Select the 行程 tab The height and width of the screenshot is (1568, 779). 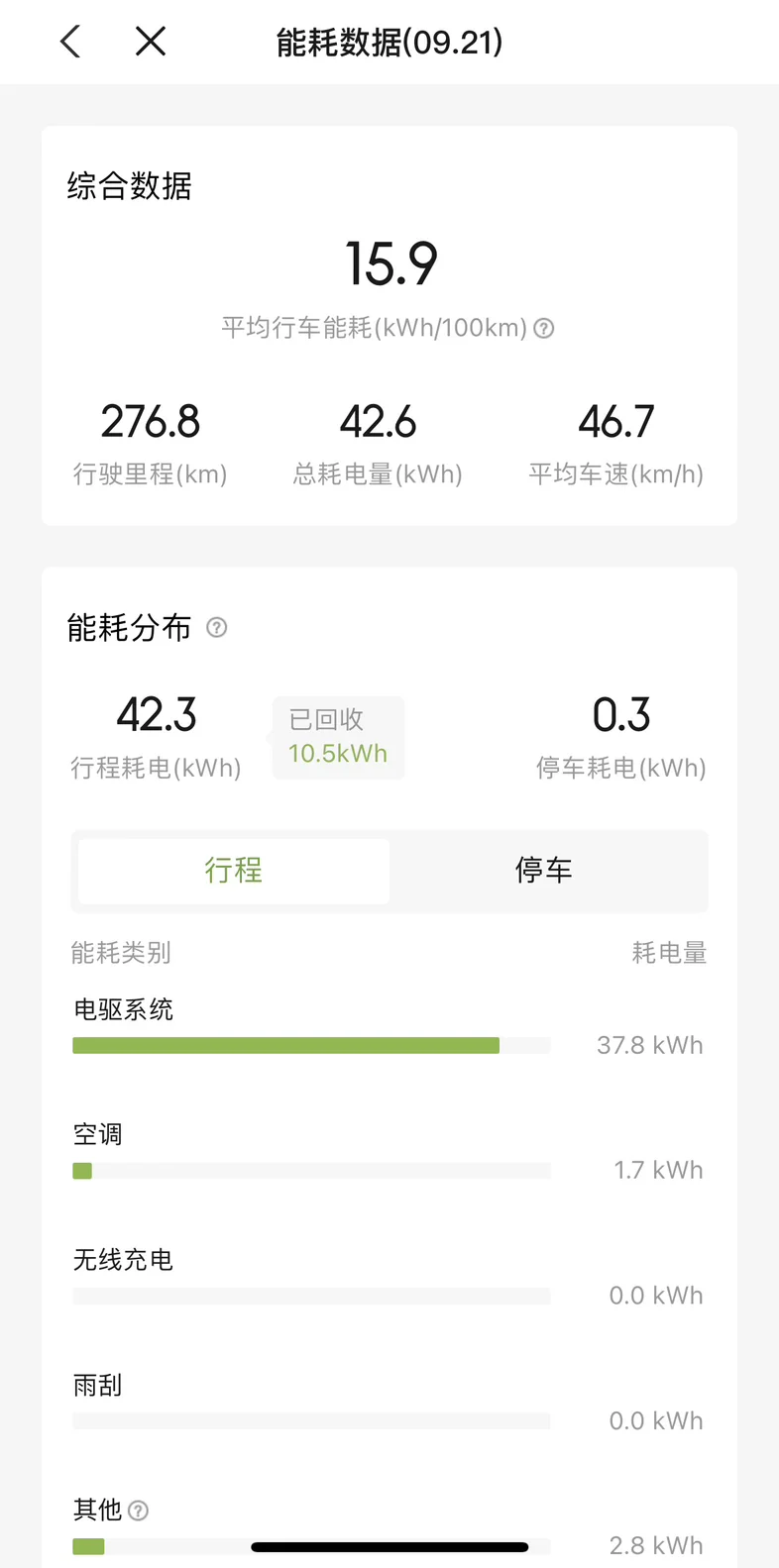[x=234, y=871]
